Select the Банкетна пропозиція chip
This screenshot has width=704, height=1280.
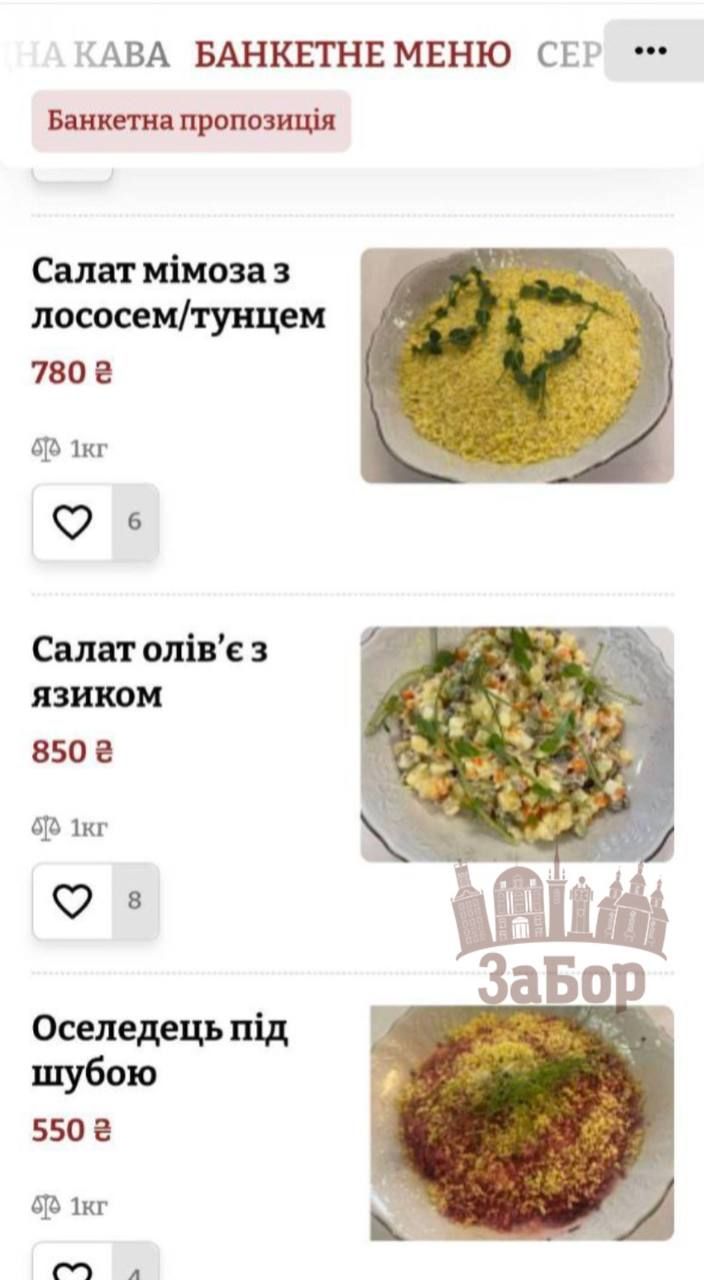[191, 121]
